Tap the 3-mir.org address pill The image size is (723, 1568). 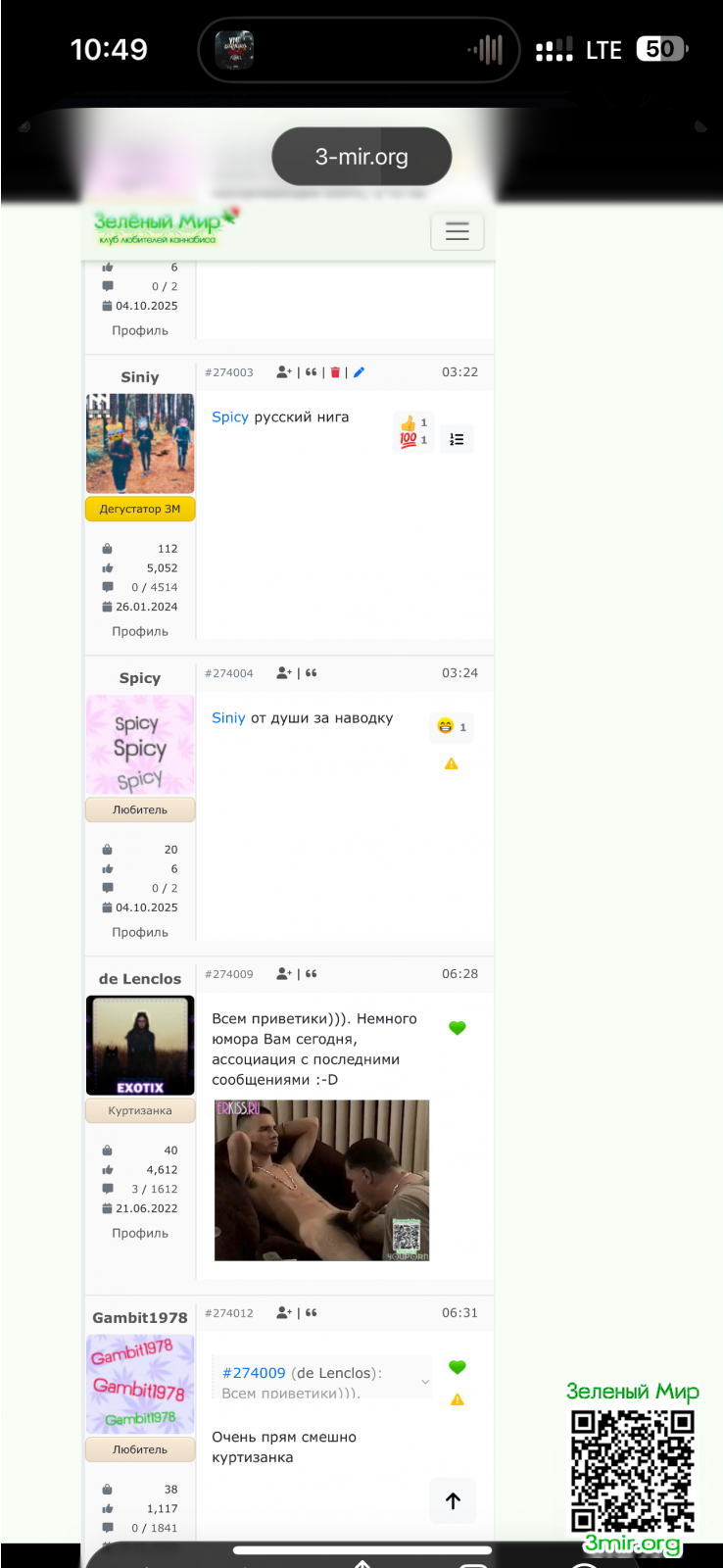pyautogui.click(x=361, y=157)
